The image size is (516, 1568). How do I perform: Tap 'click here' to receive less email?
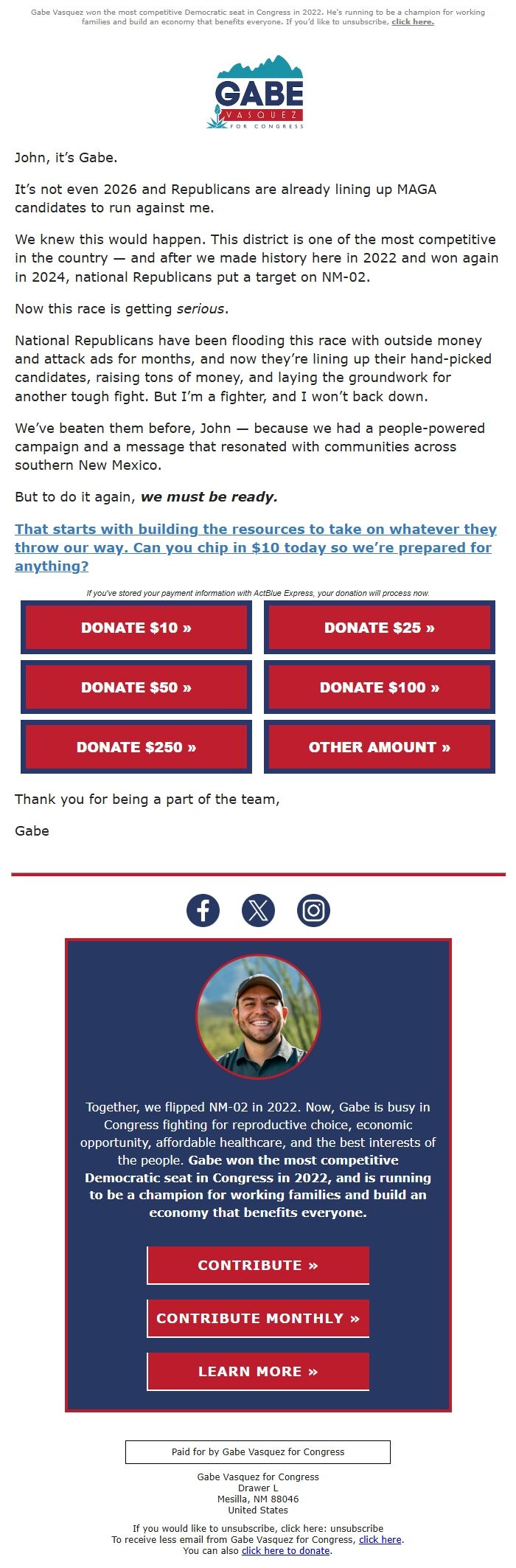[x=380, y=1539]
